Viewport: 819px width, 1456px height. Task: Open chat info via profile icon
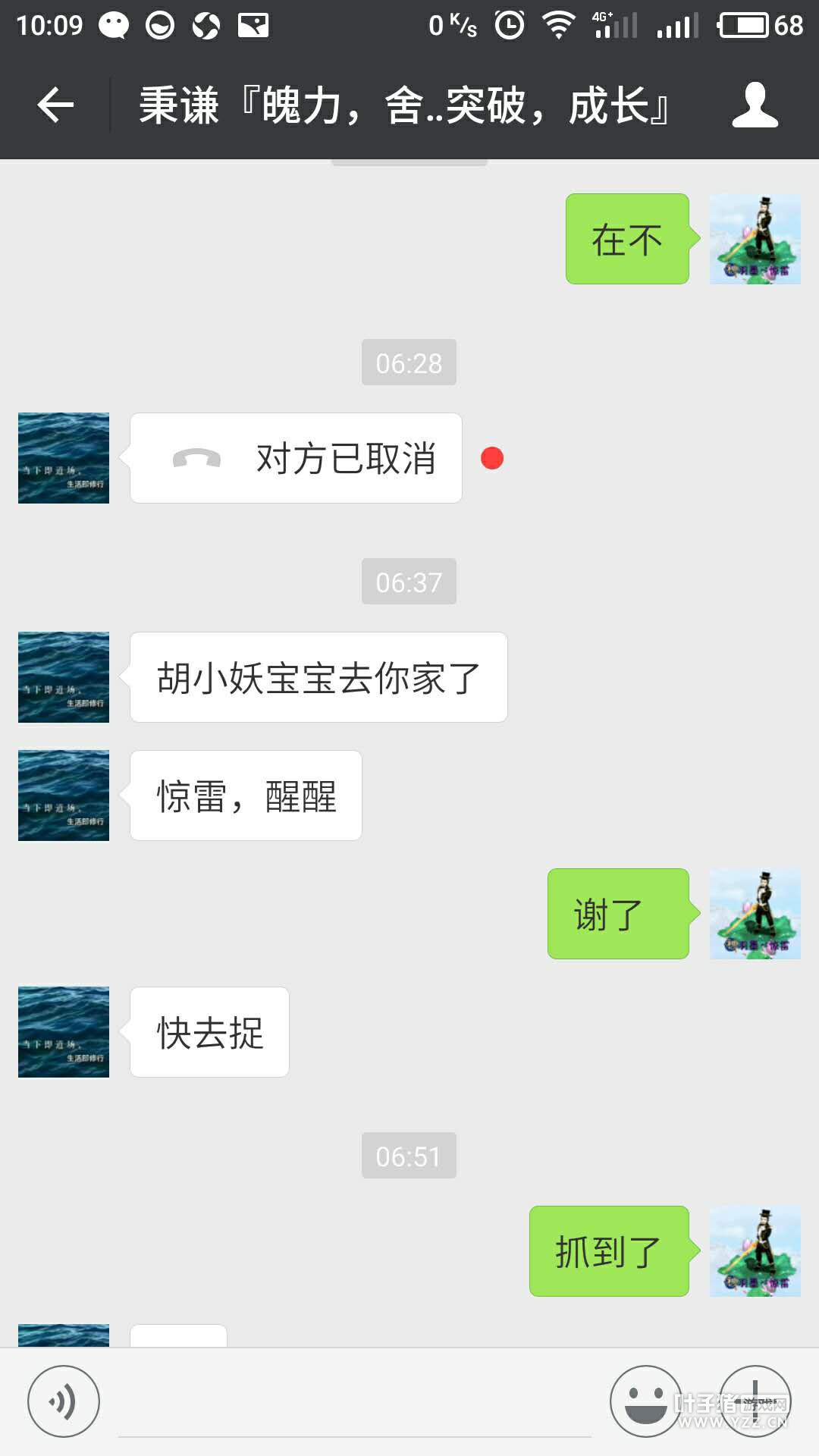tap(755, 105)
